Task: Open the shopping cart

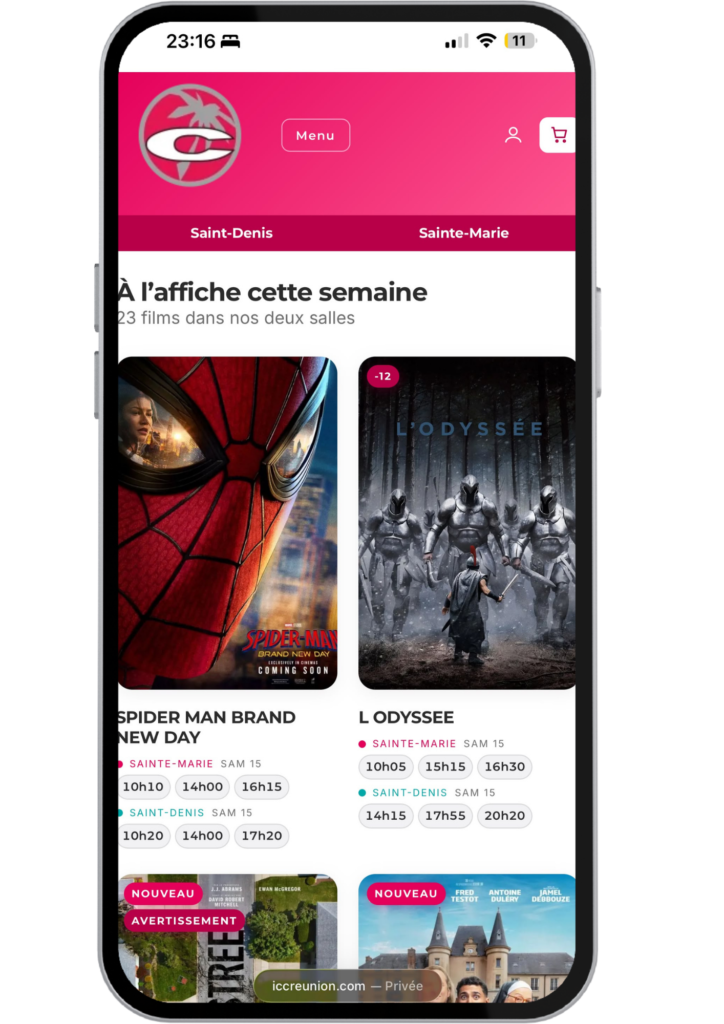Action: (x=558, y=135)
